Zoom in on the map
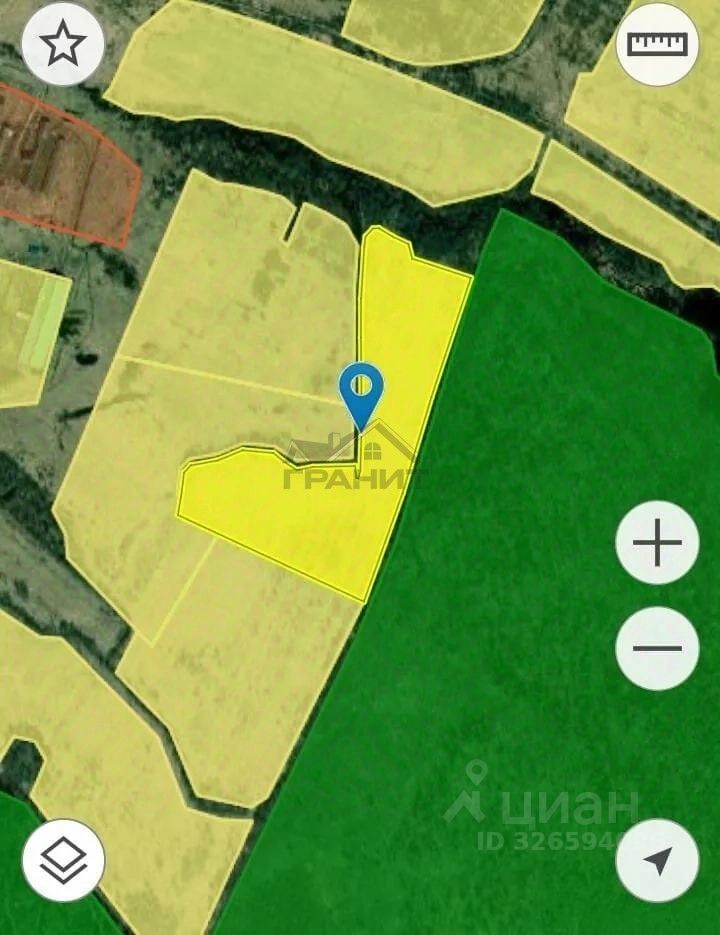Image resolution: width=720 pixels, height=935 pixels. pos(657,543)
